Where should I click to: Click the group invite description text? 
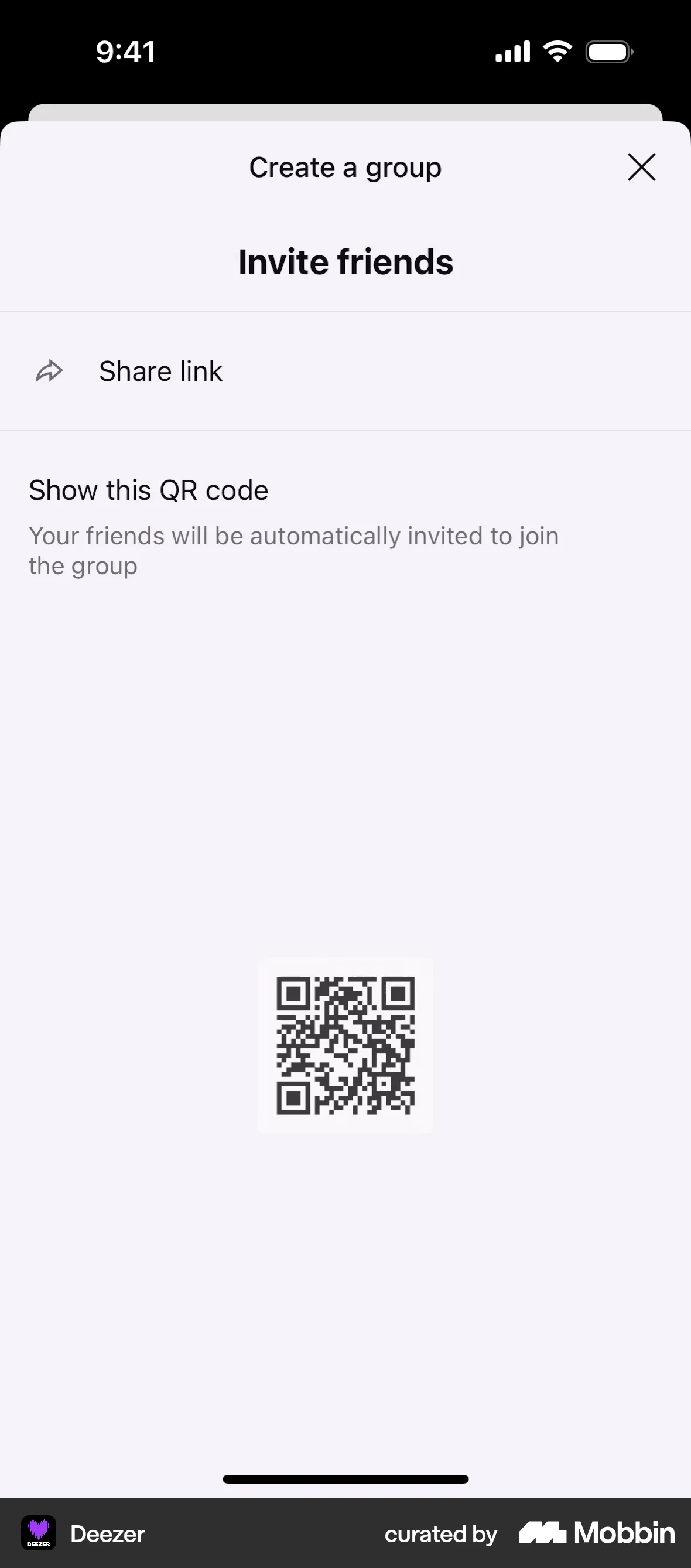click(x=294, y=550)
